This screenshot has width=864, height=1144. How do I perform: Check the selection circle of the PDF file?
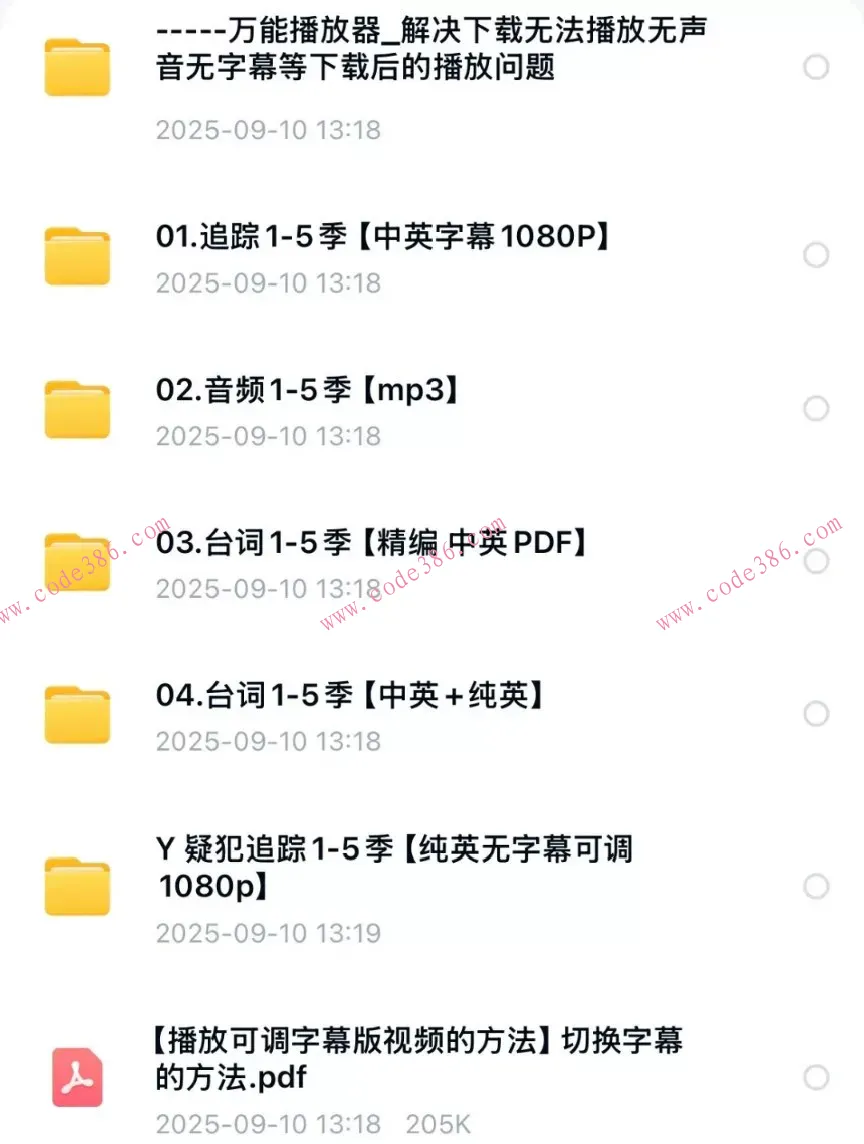817,1078
